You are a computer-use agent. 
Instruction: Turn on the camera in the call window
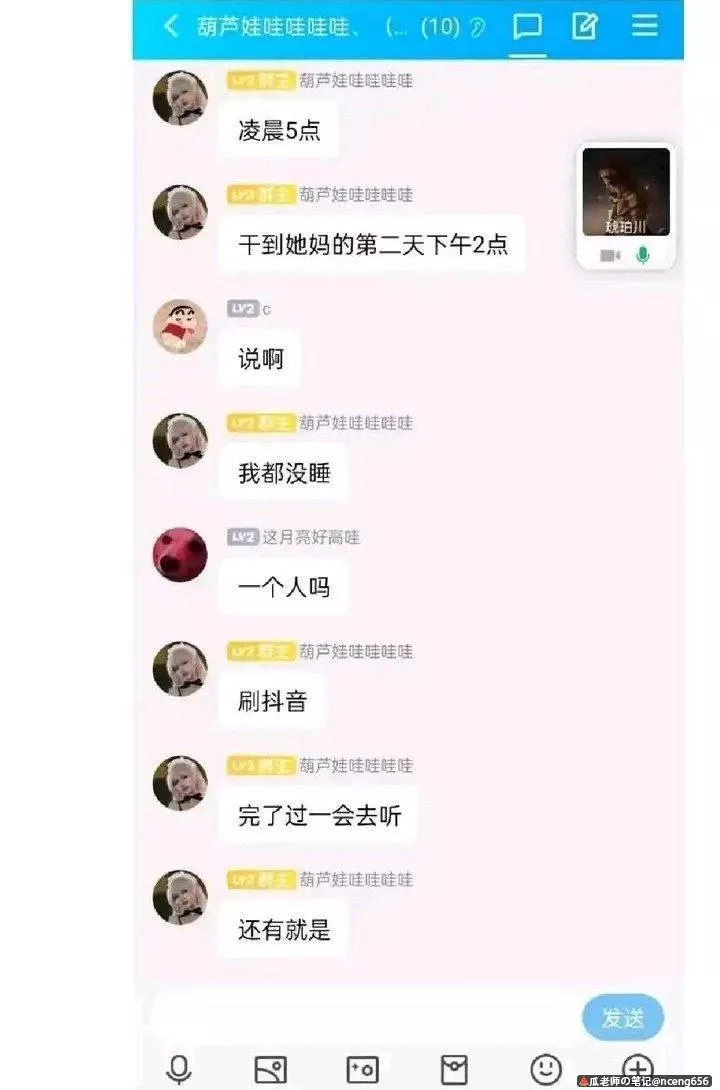click(609, 256)
